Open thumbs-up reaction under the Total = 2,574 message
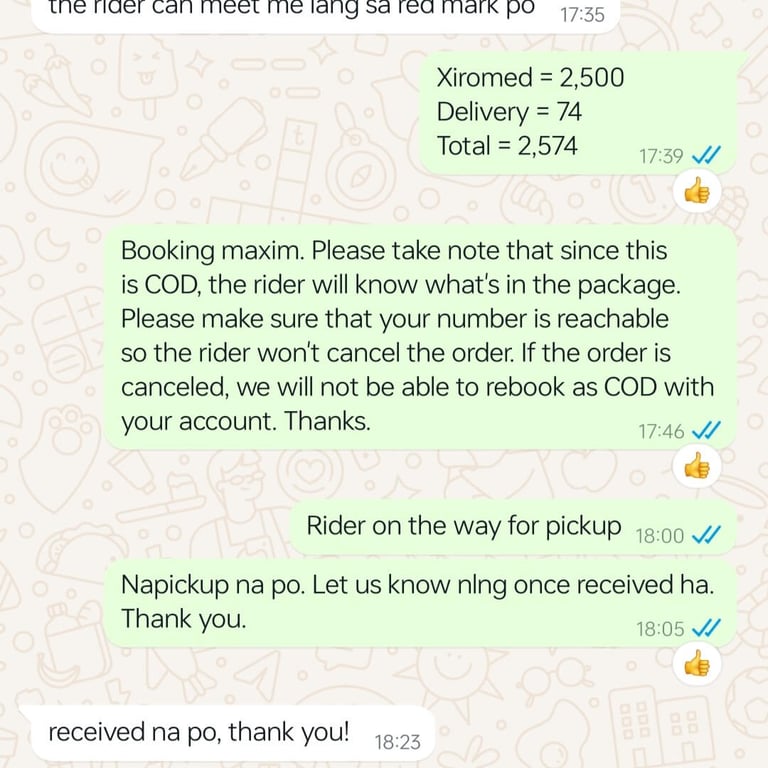The width and height of the screenshot is (768, 768). [x=696, y=193]
